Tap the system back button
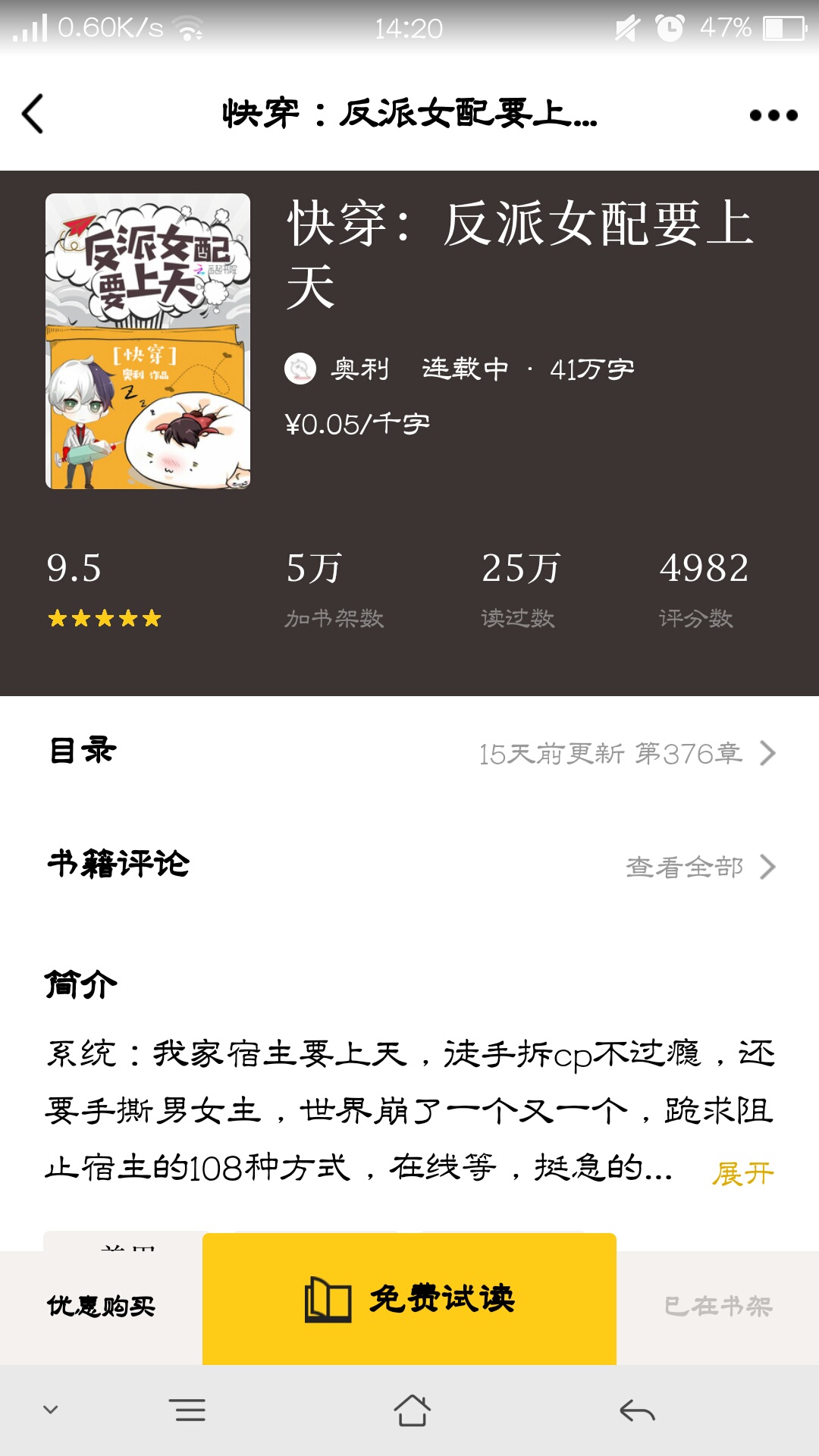 636,1410
